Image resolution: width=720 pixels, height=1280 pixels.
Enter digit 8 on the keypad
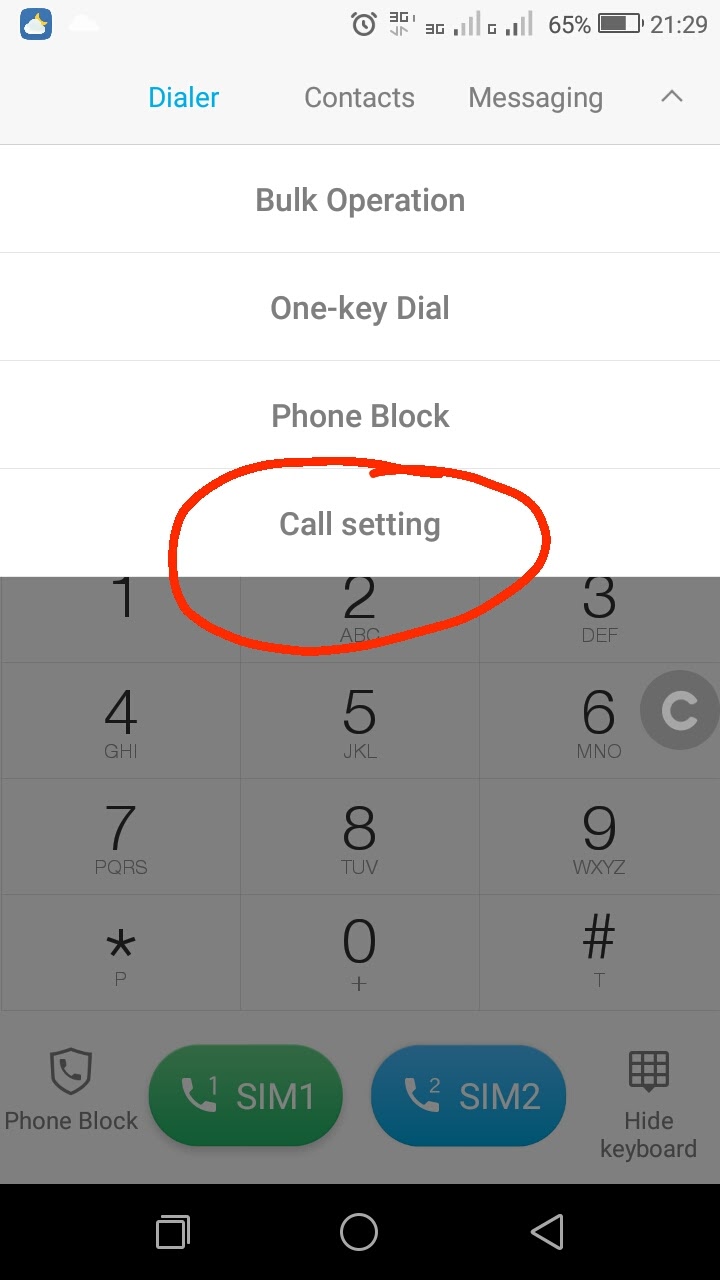coord(360,838)
